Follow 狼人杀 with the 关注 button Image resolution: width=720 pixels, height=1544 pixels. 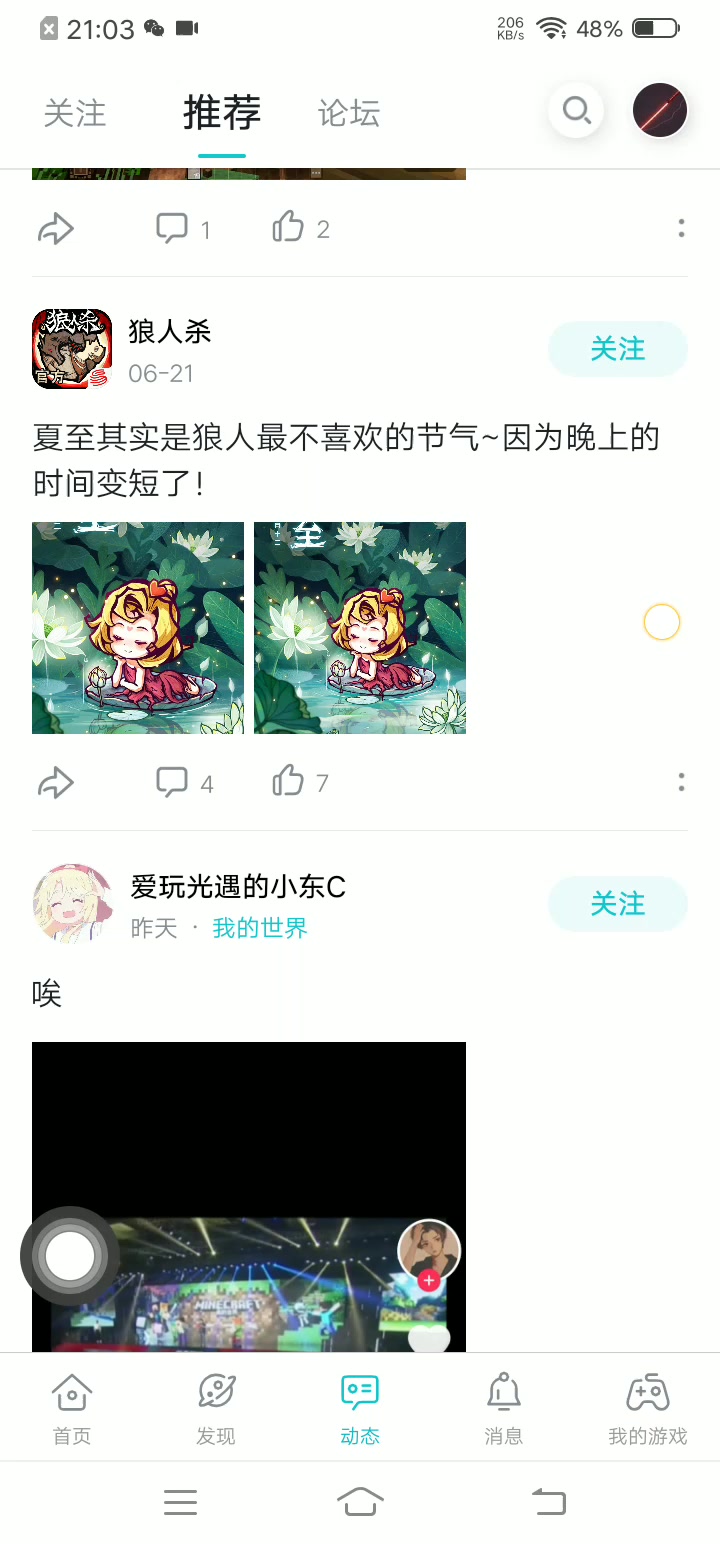click(617, 349)
